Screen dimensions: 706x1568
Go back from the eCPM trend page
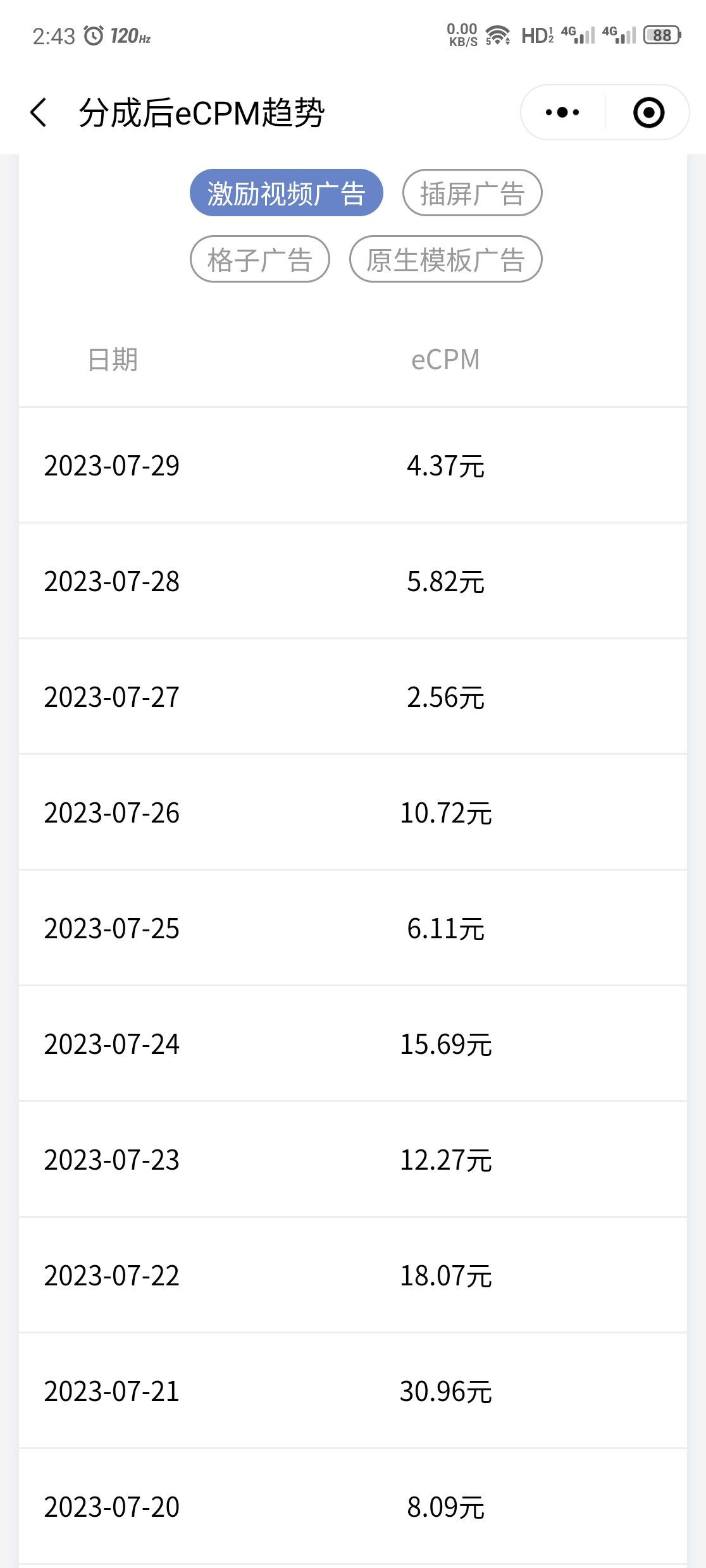tap(39, 113)
